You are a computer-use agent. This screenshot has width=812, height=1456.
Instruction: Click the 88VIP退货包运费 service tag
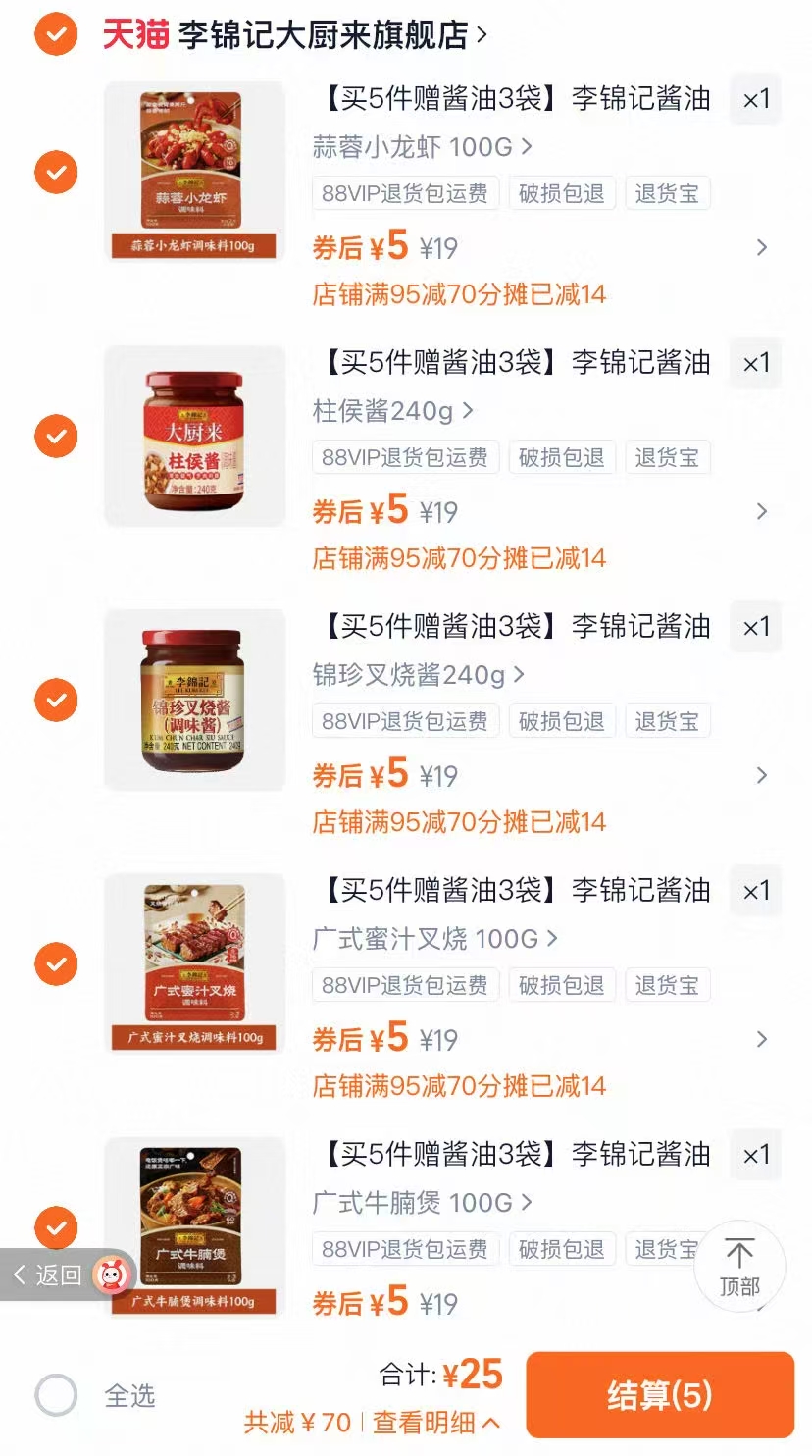click(x=405, y=192)
